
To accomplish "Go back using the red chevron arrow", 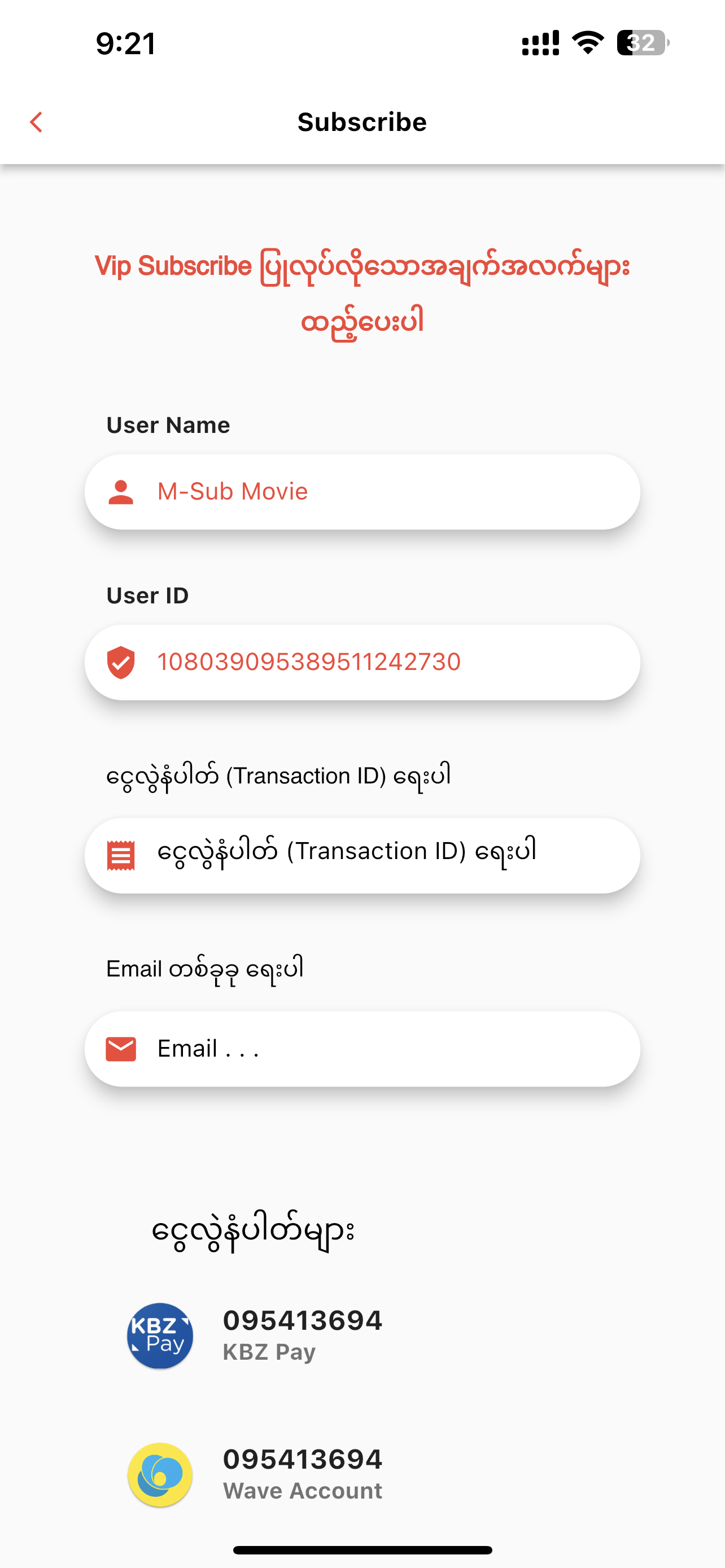I will click(37, 122).
